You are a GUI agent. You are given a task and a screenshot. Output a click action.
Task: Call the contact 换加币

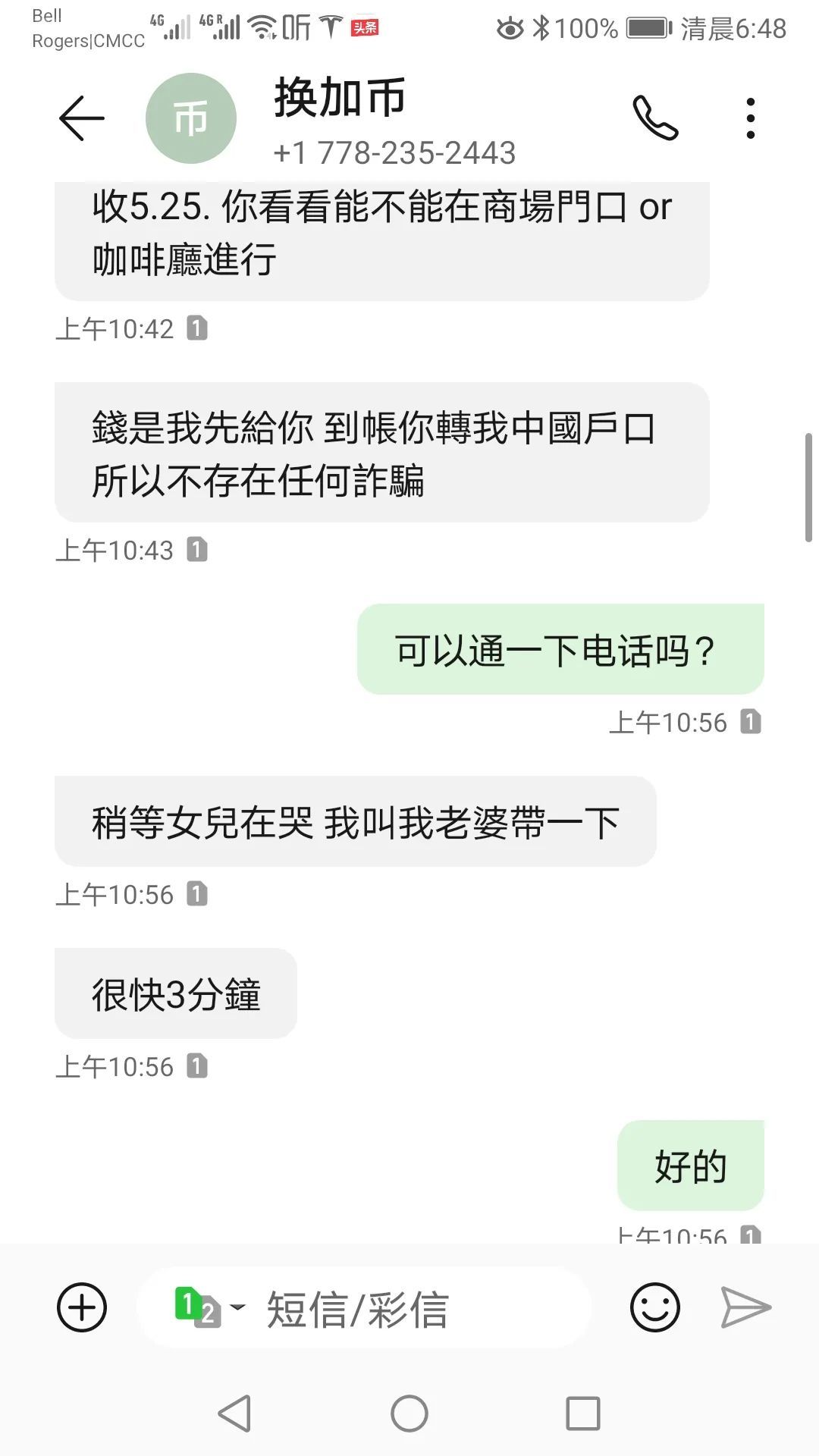(x=655, y=118)
